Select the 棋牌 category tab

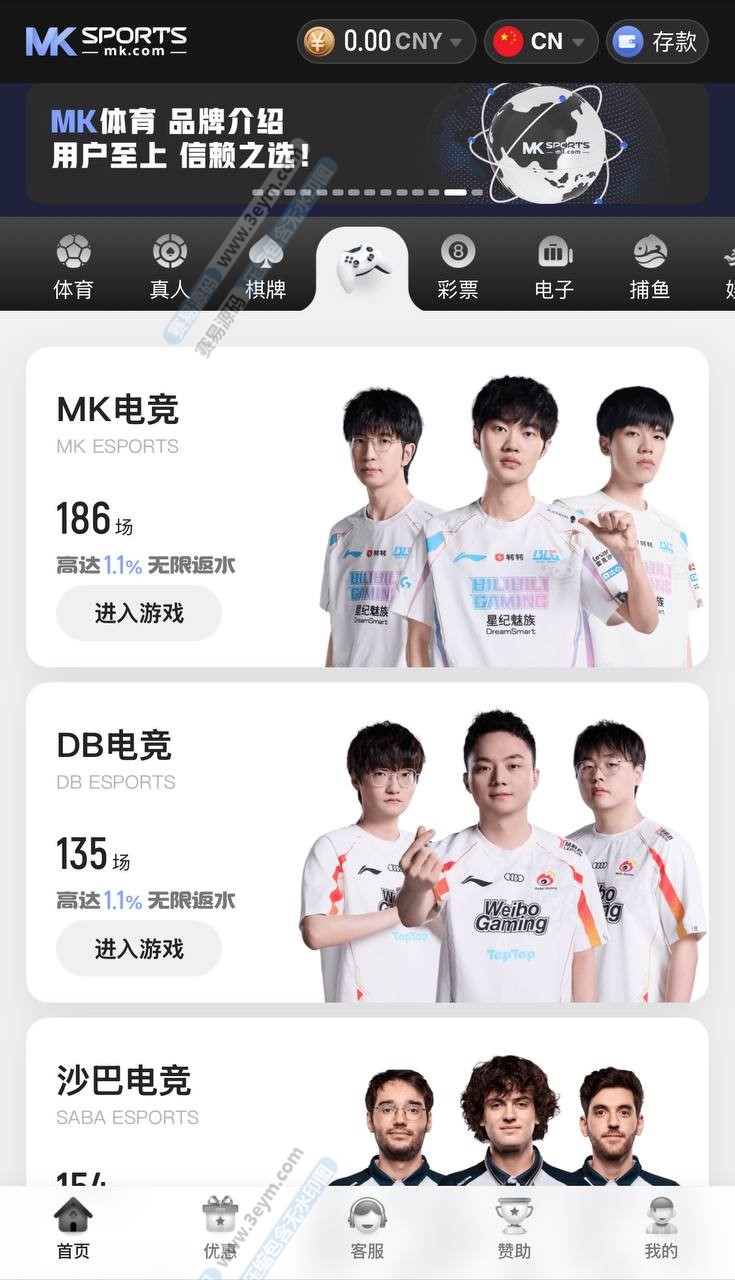pos(265,267)
